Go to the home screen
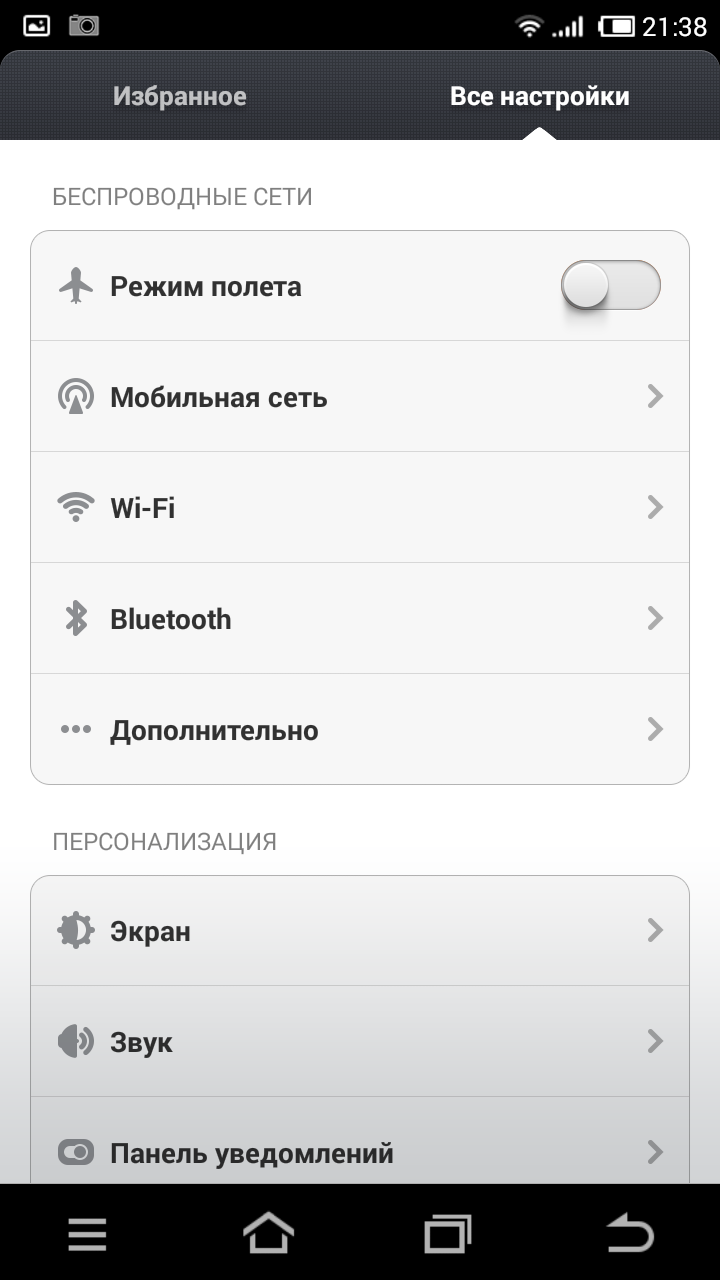Image resolution: width=720 pixels, height=1280 pixels. [x=269, y=1234]
